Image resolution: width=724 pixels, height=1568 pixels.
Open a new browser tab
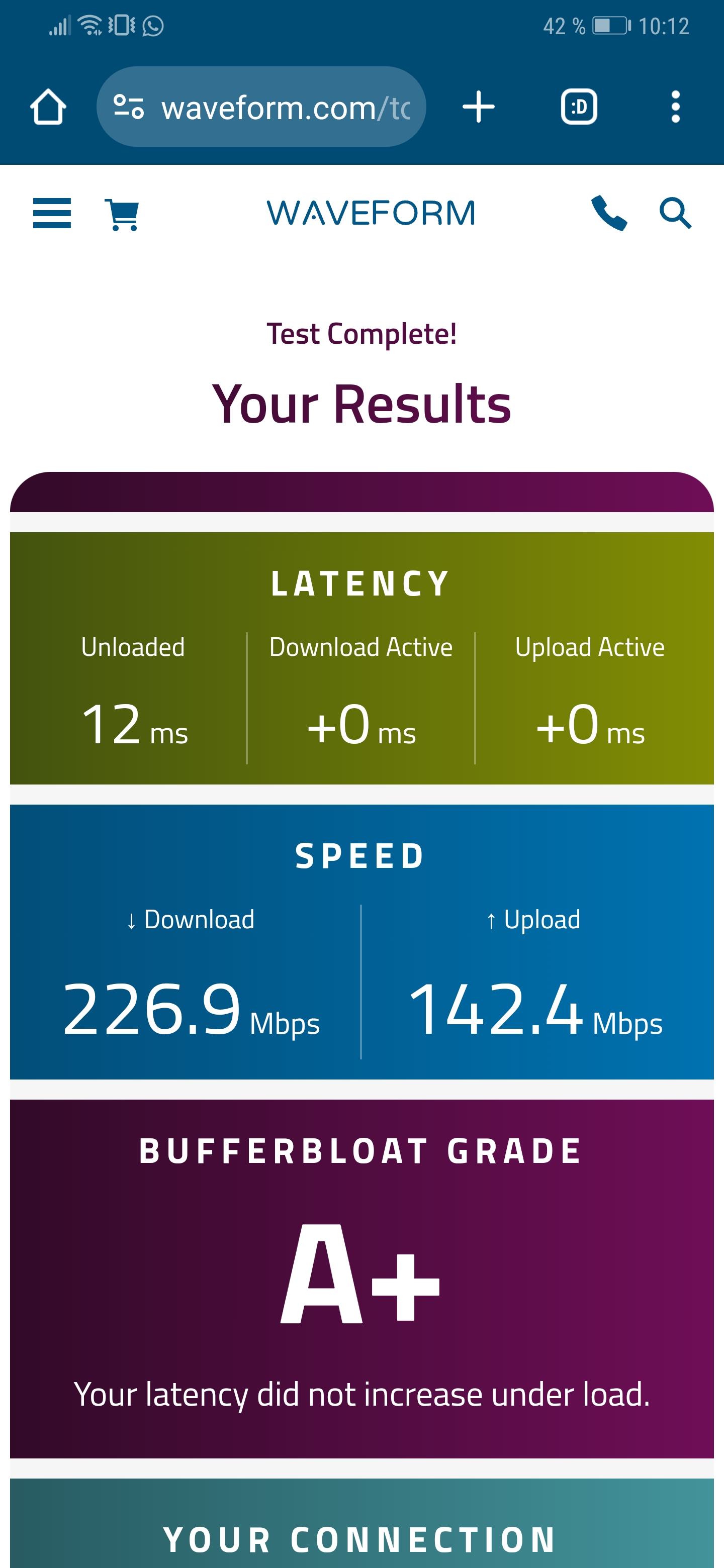[479, 107]
